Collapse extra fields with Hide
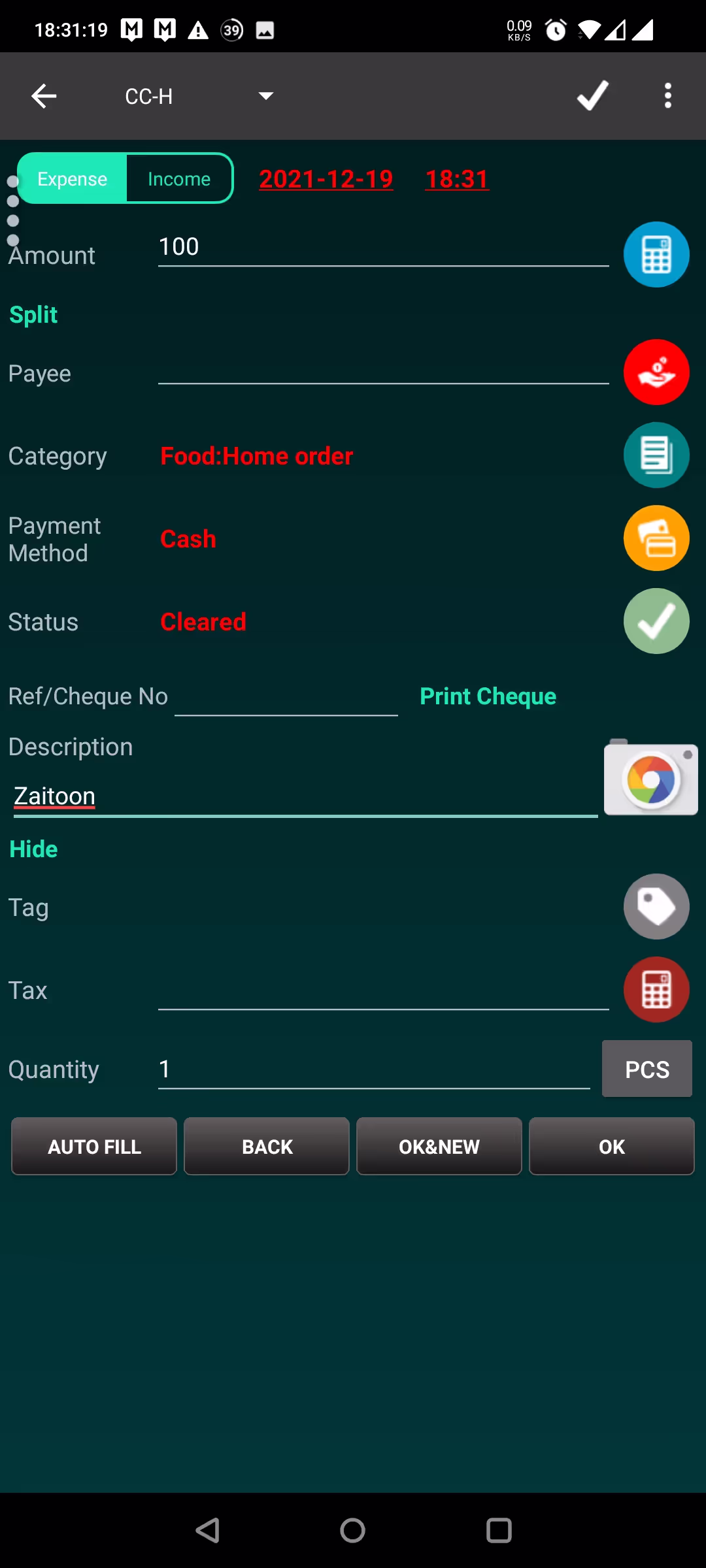The height and width of the screenshot is (1568, 706). pyautogui.click(x=33, y=849)
